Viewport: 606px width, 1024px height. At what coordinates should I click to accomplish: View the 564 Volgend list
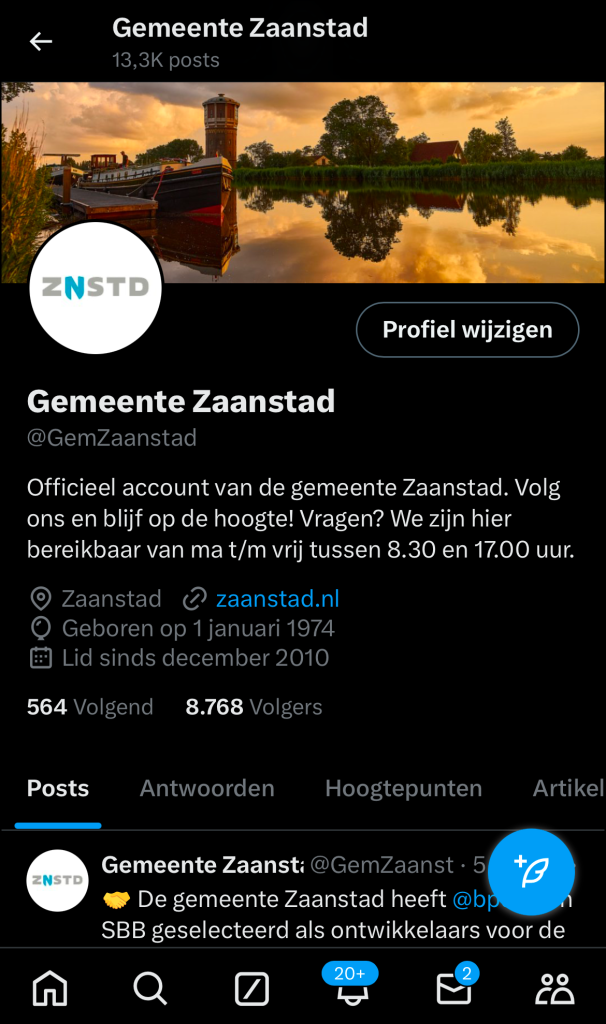(x=90, y=707)
